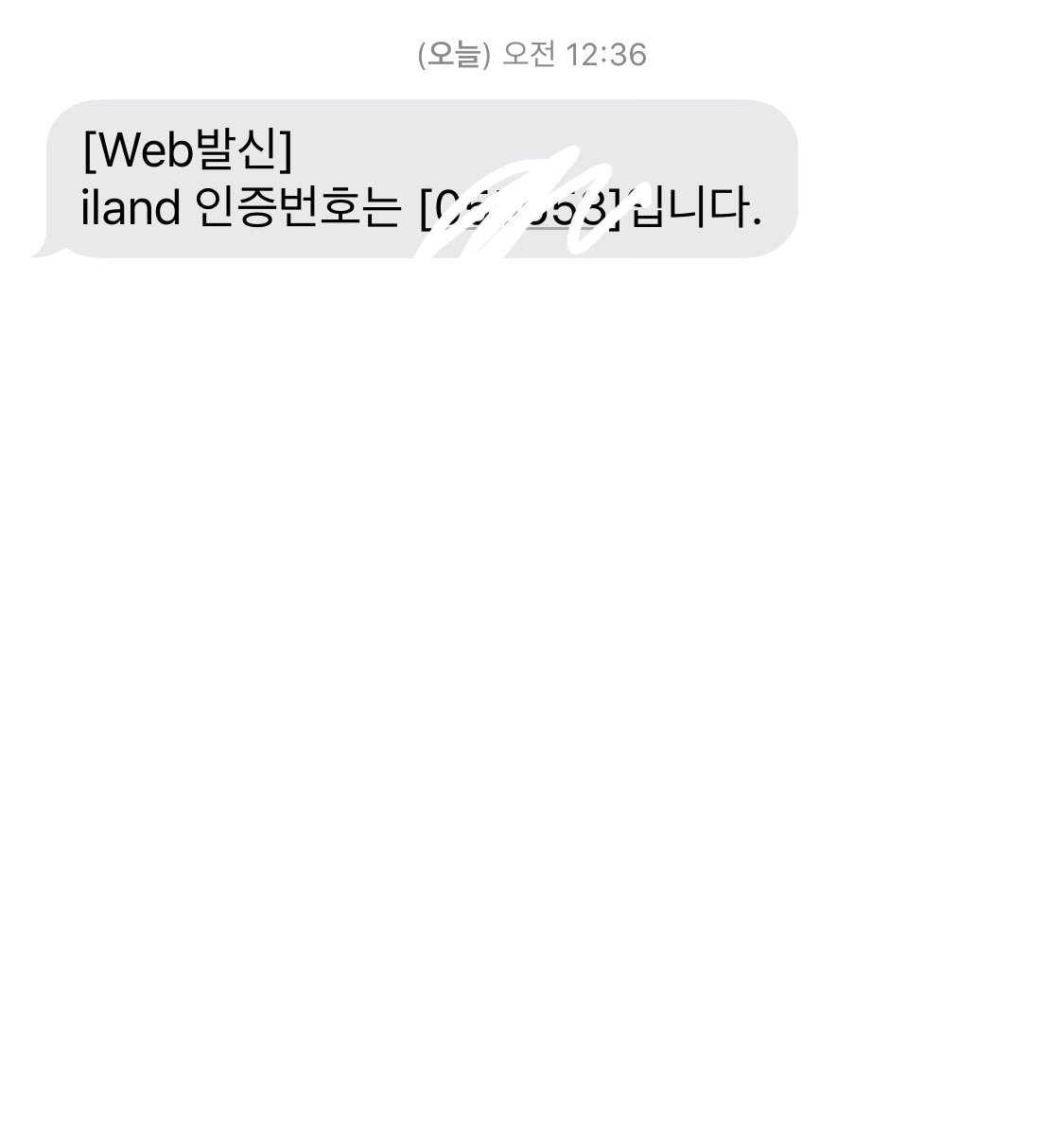
Task: Click the word iland in the message
Action: point(132,207)
